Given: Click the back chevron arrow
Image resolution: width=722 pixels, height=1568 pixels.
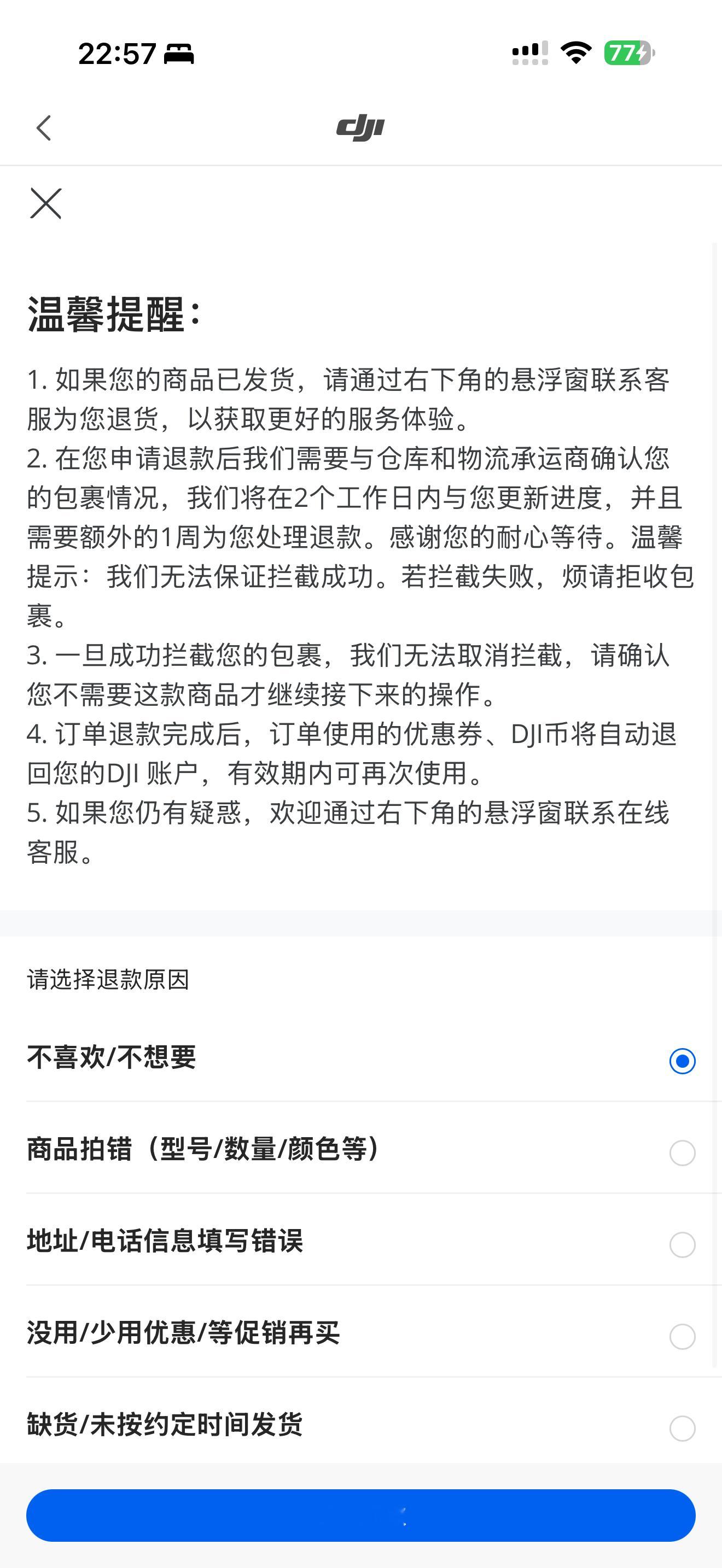Looking at the screenshot, I should pyautogui.click(x=43, y=128).
